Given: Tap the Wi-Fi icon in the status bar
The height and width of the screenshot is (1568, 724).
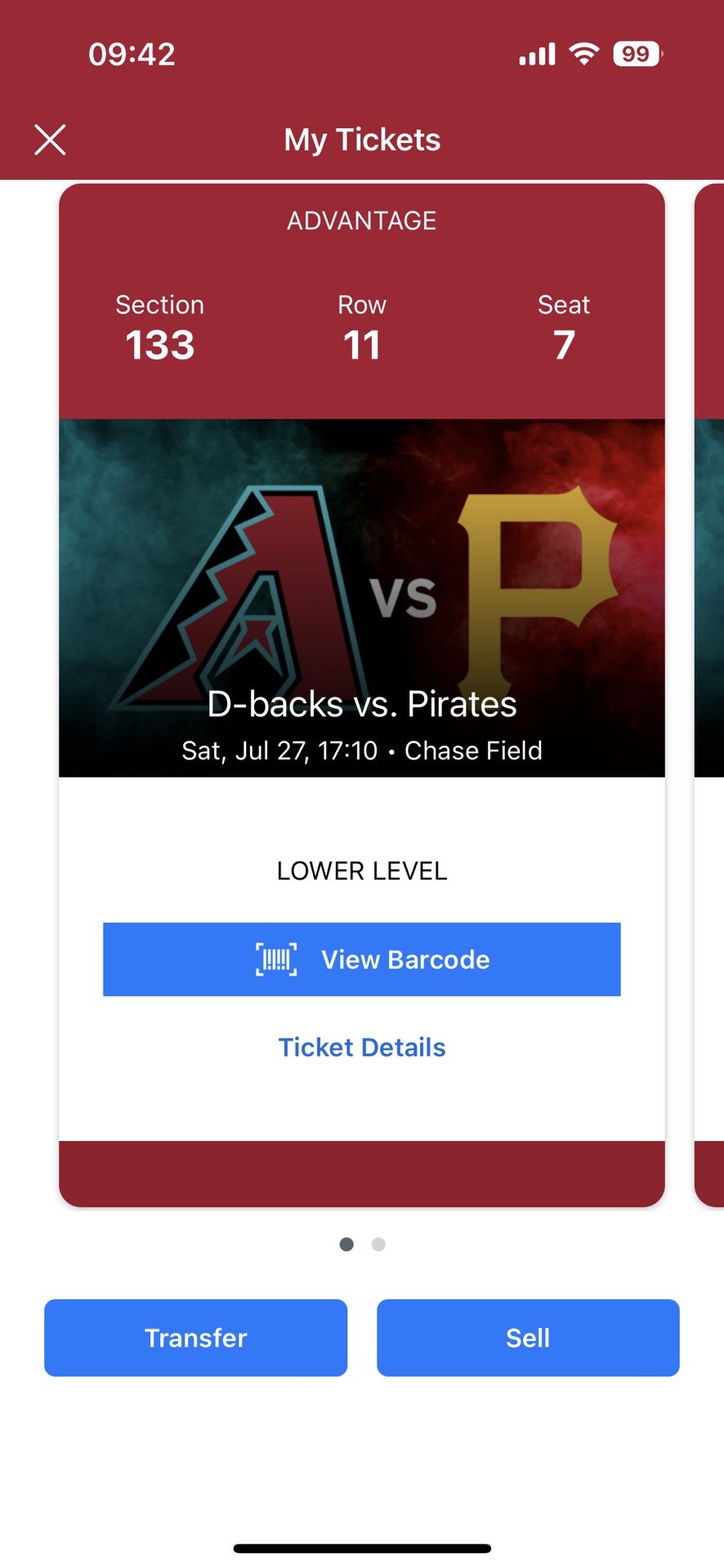Looking at the screenshot, I should coord(583,52).
